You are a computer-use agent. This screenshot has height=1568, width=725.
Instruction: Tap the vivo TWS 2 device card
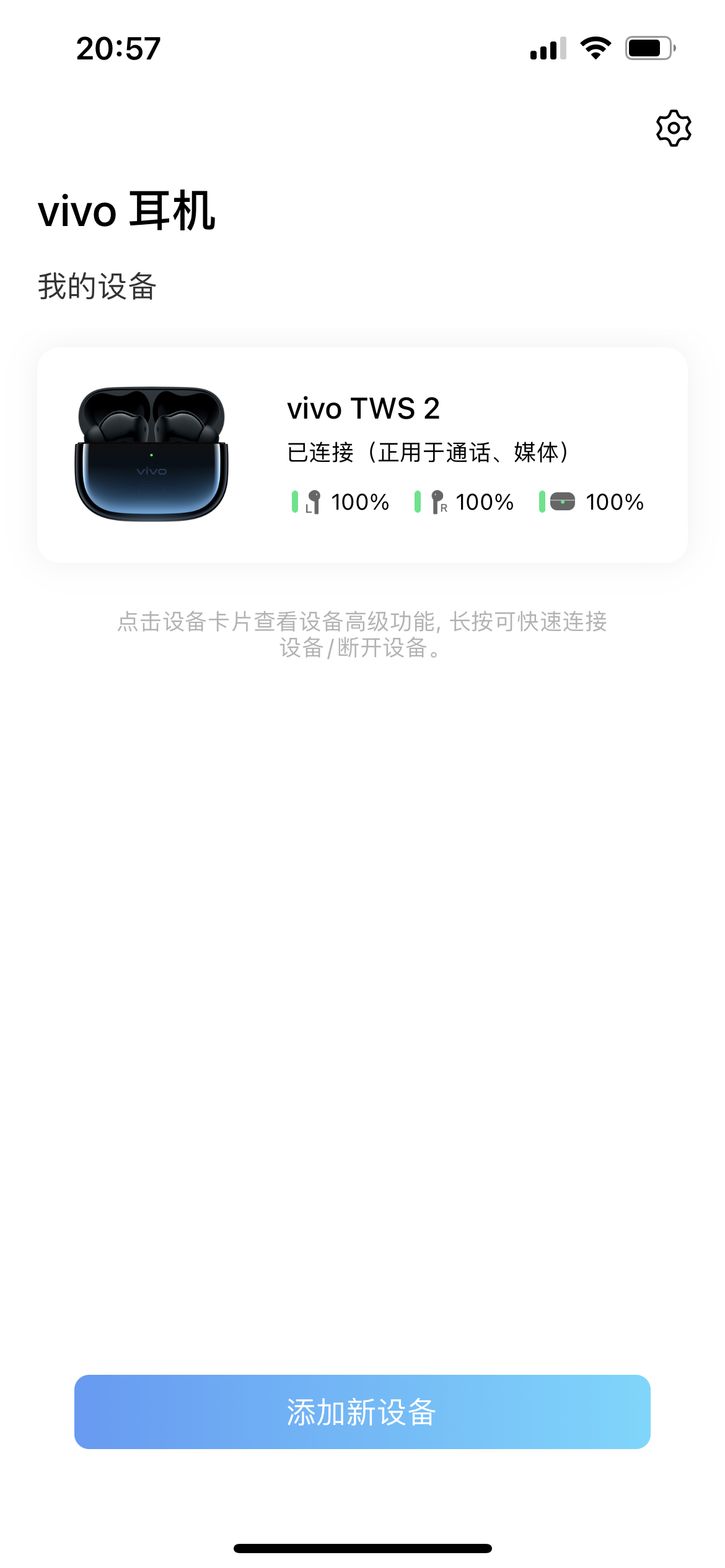pyautogui.click(x=362, y=453)
